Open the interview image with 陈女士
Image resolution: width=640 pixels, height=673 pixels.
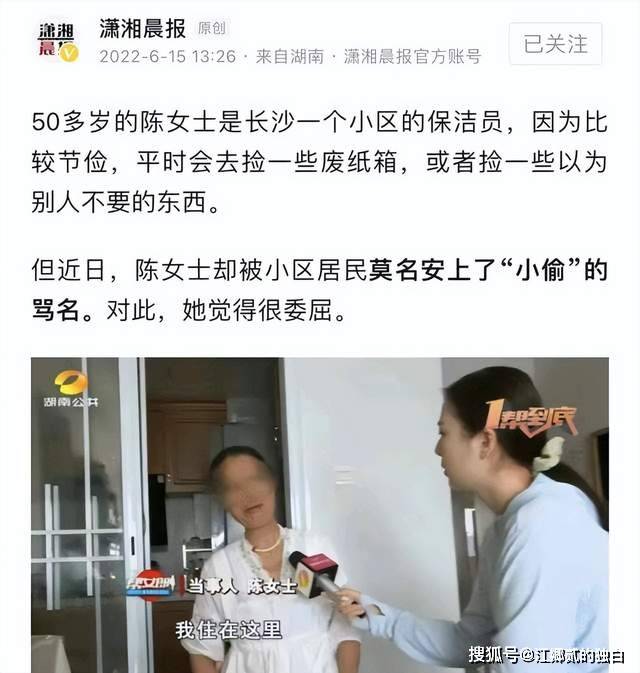tap(320, 515)
